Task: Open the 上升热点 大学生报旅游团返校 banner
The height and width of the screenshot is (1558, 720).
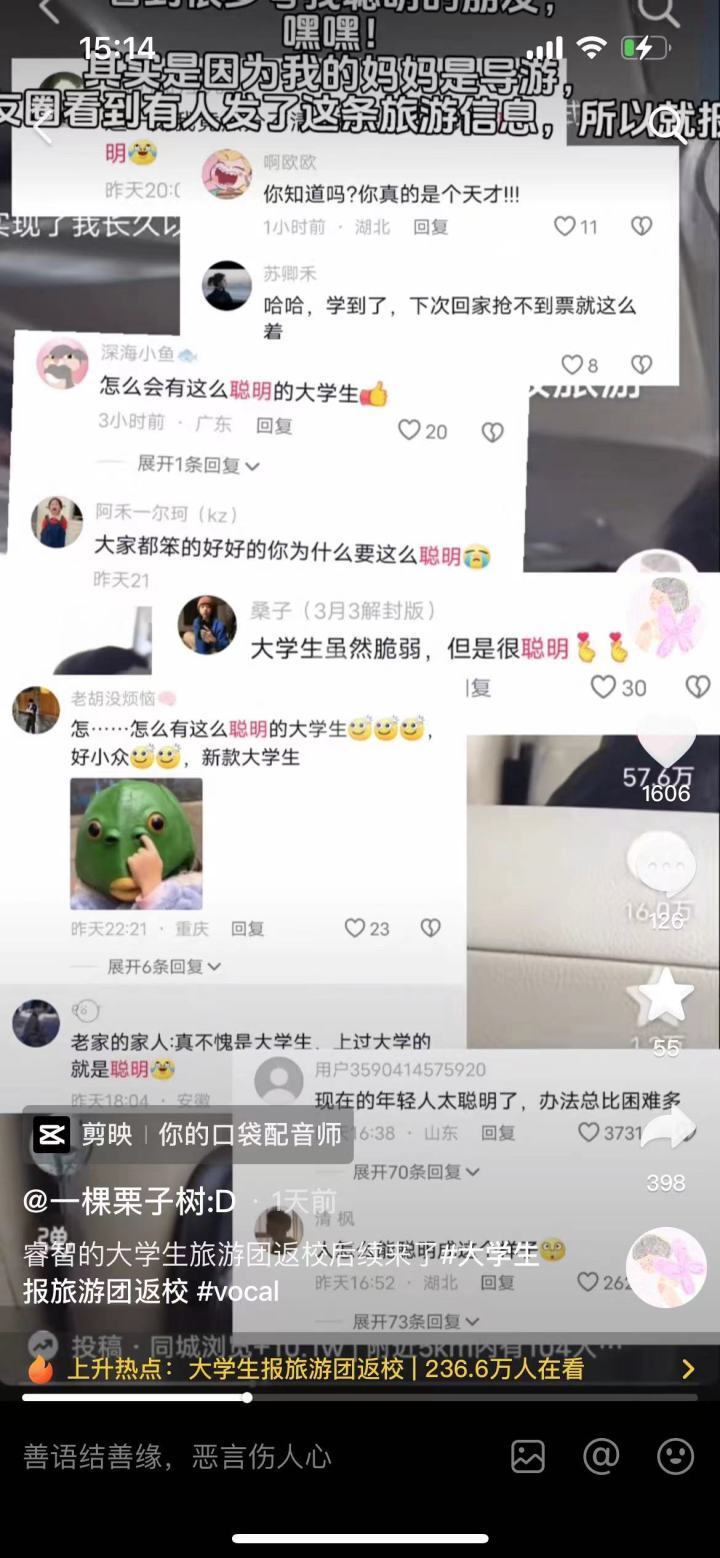Action: click(360, 1369)
